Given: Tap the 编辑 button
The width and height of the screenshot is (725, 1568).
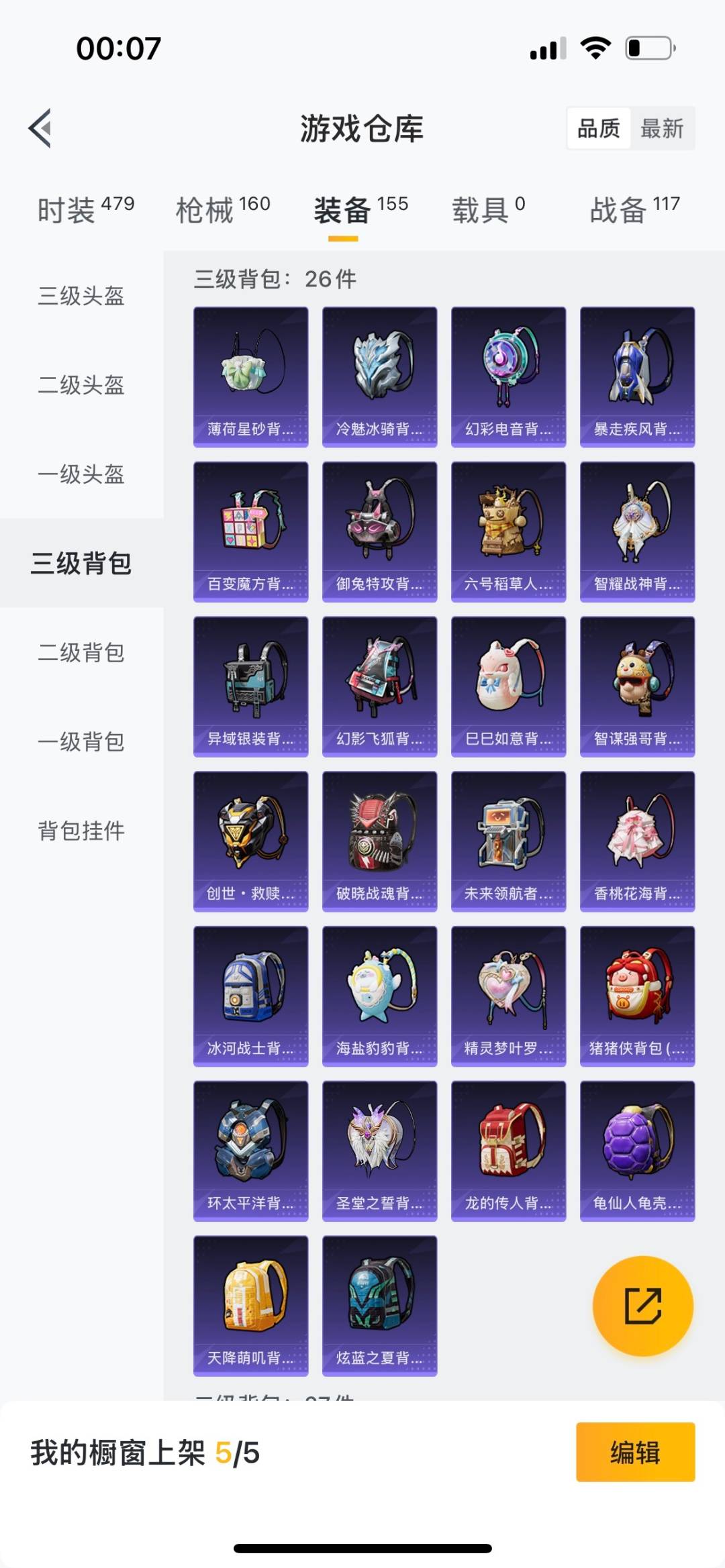Looking at the screenshot, I should coord(635,1453).
